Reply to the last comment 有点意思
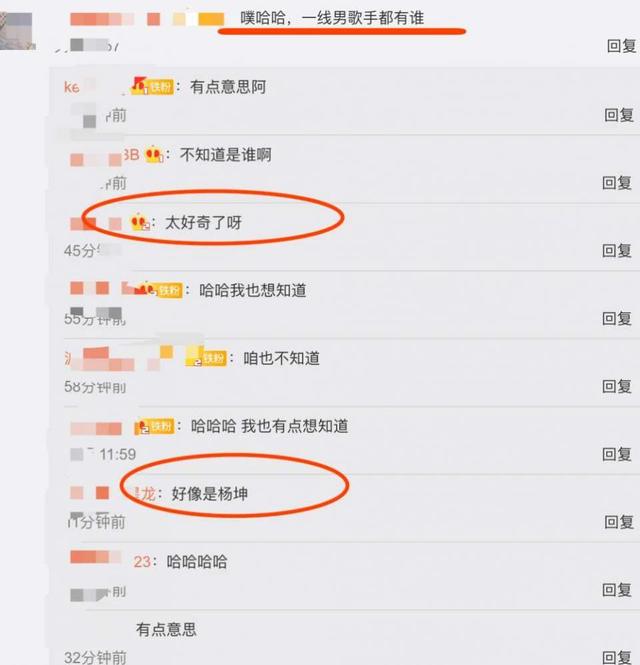Screen dimensions: 640x665 tap(618, 657)
